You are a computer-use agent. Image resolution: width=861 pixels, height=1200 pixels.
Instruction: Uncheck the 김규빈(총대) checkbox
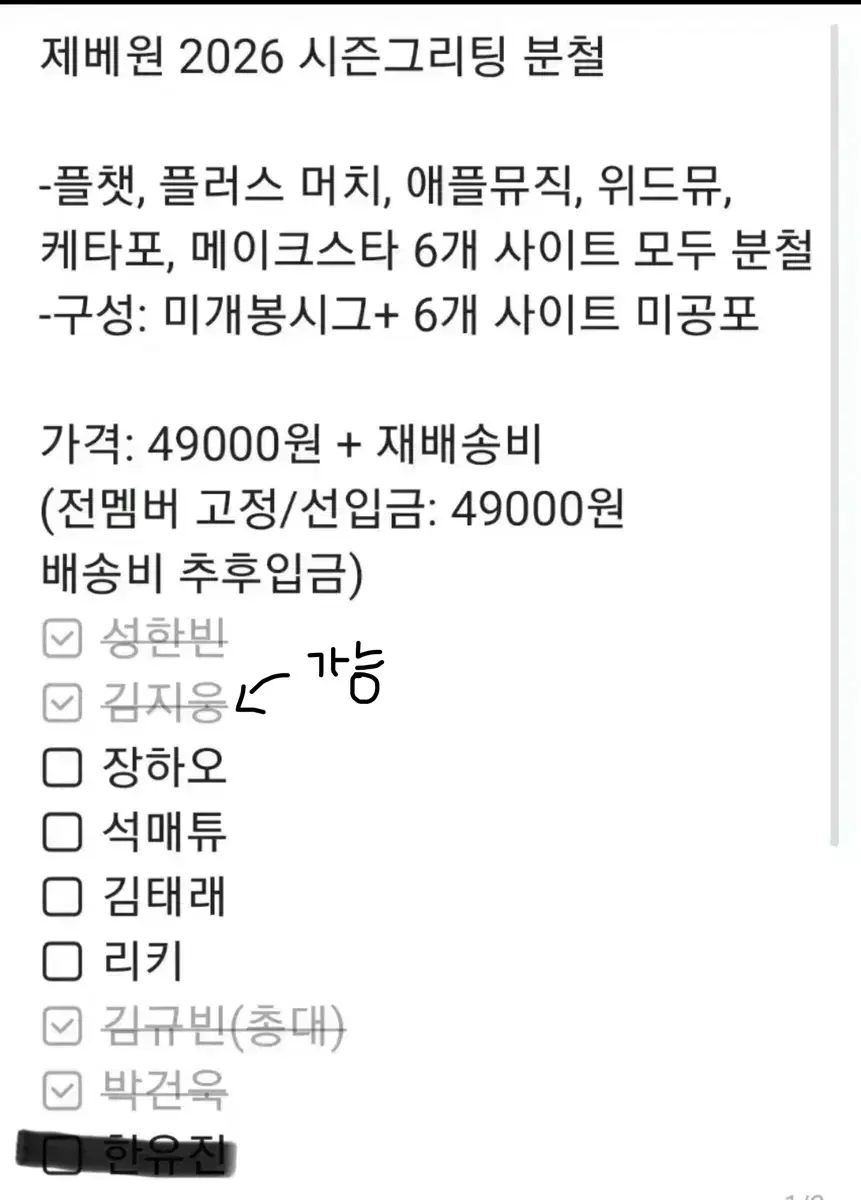[x=63, y=1026]
